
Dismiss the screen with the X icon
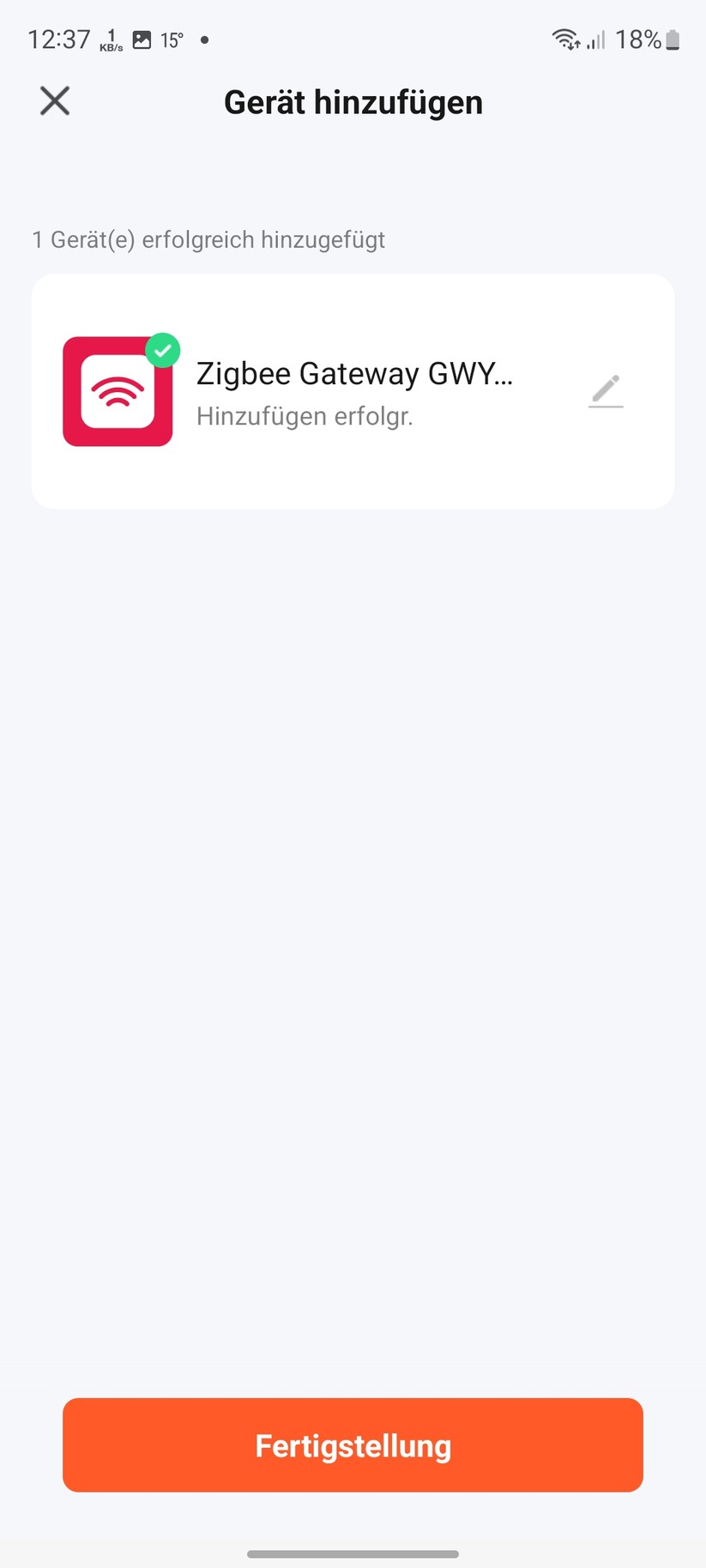(x=54, y=100)
